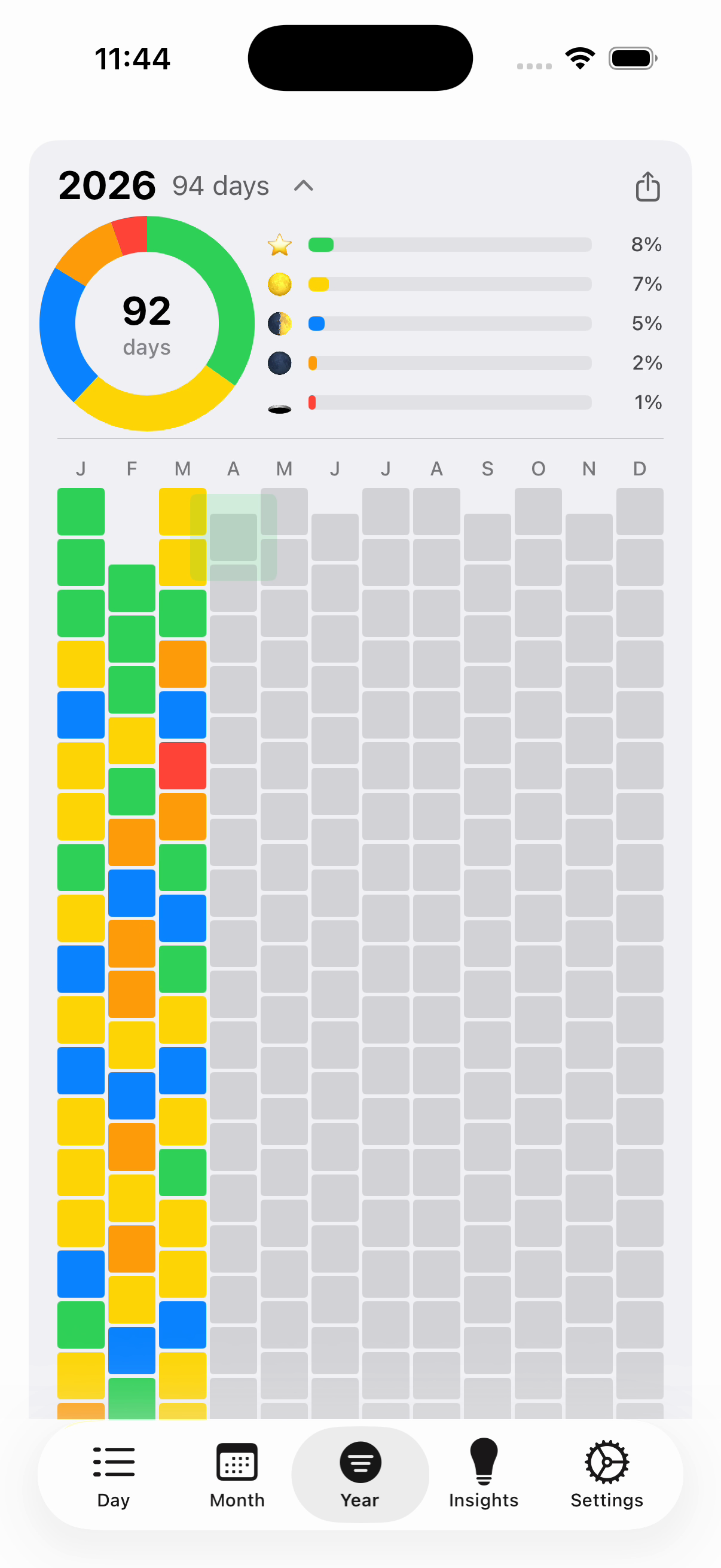The height and width of the screenshot is (1568, 721).
Task: Open the Settings tab
Action: tap(607, 1475)
